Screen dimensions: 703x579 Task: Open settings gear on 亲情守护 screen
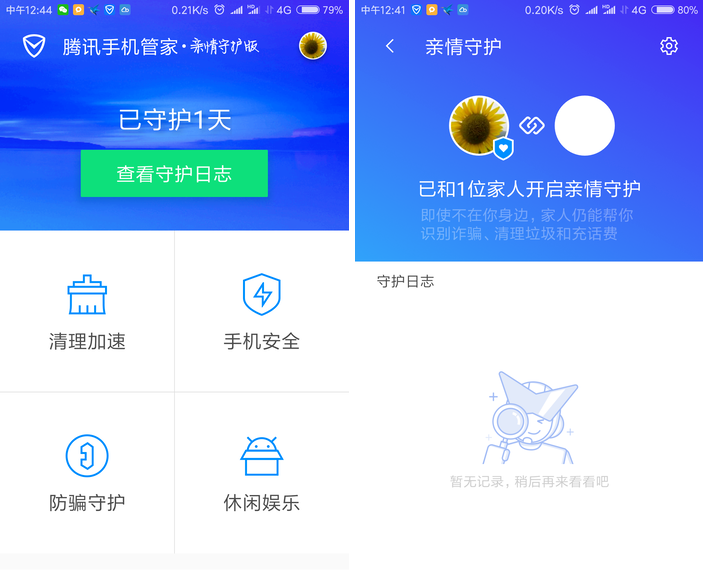(669, 46)
